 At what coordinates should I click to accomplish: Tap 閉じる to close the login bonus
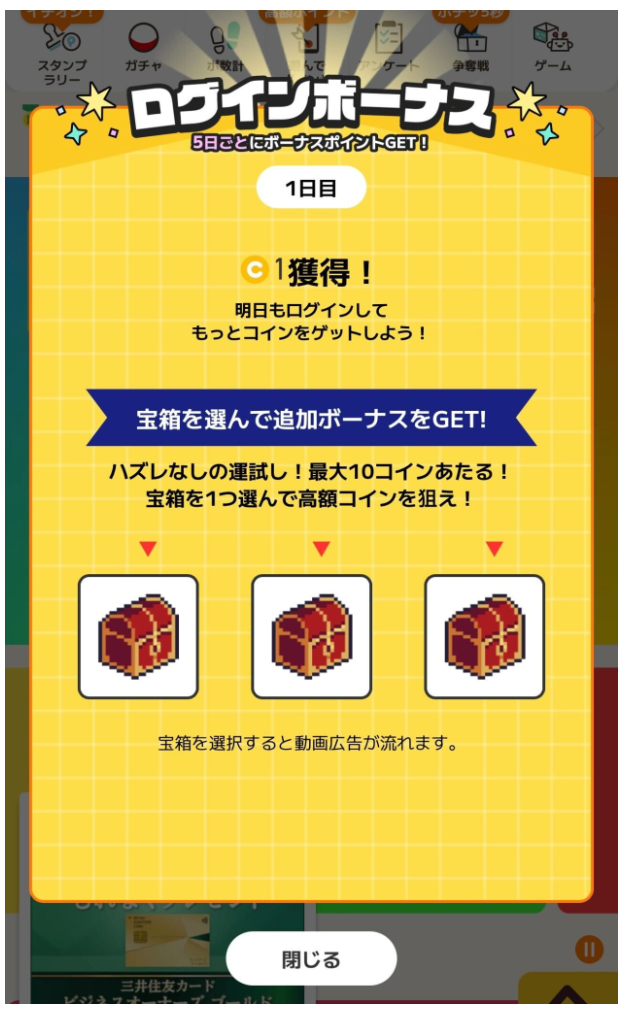pyautogui.click(x=311, y=959)
